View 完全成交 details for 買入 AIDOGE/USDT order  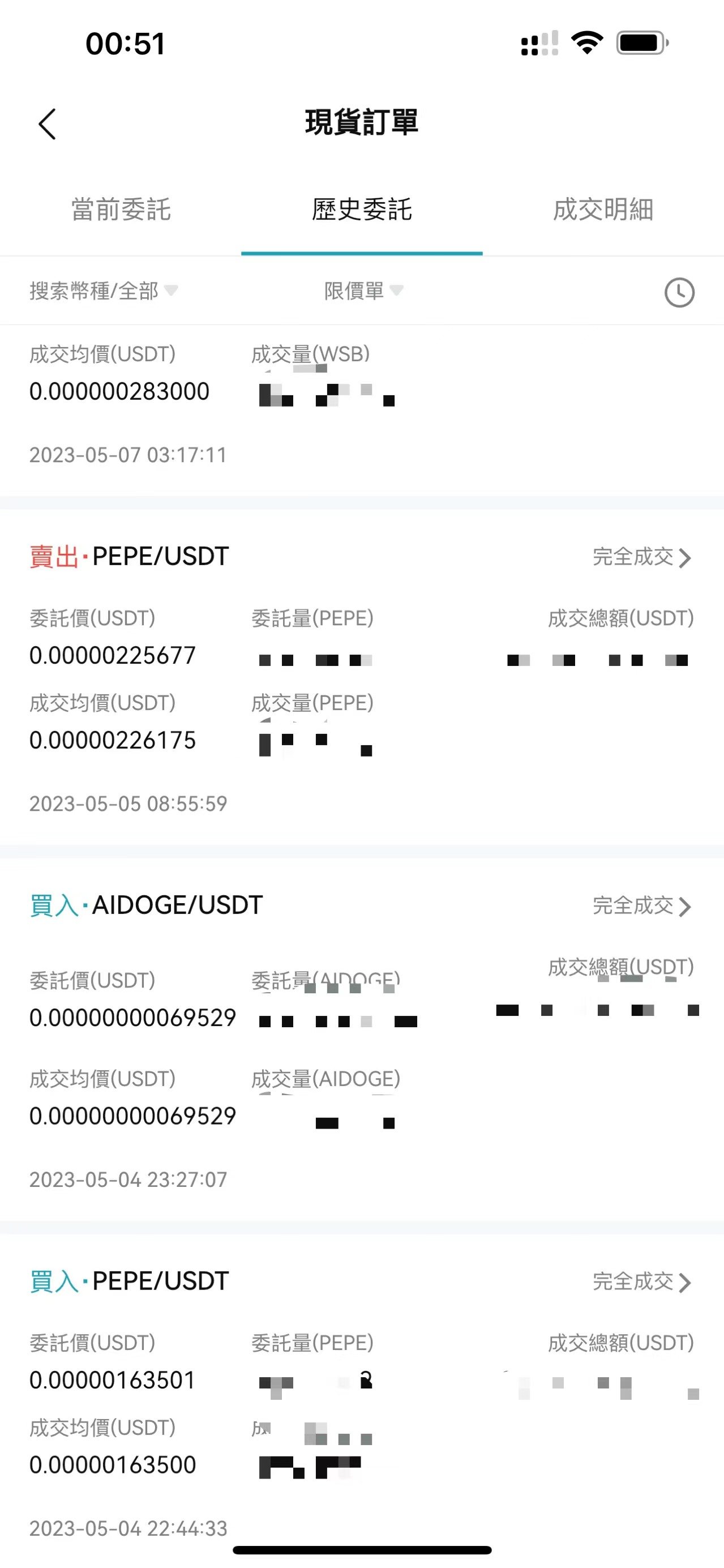point(642,905)
